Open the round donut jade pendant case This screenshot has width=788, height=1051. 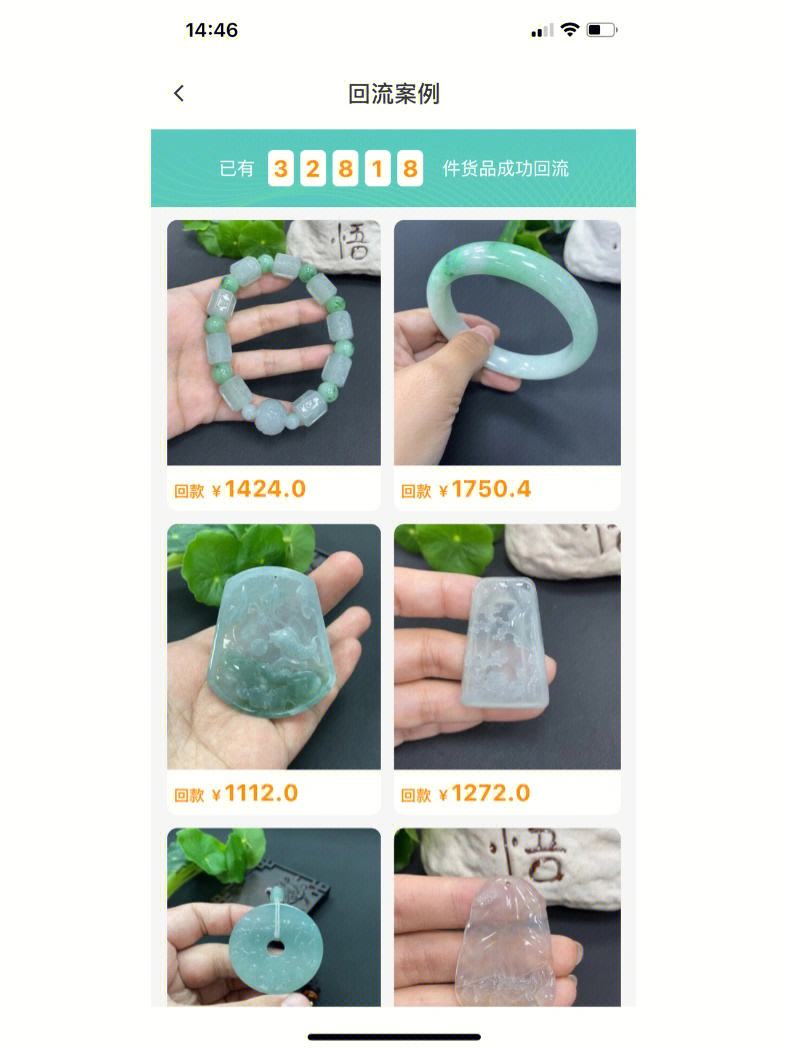(x=273, y=917)
